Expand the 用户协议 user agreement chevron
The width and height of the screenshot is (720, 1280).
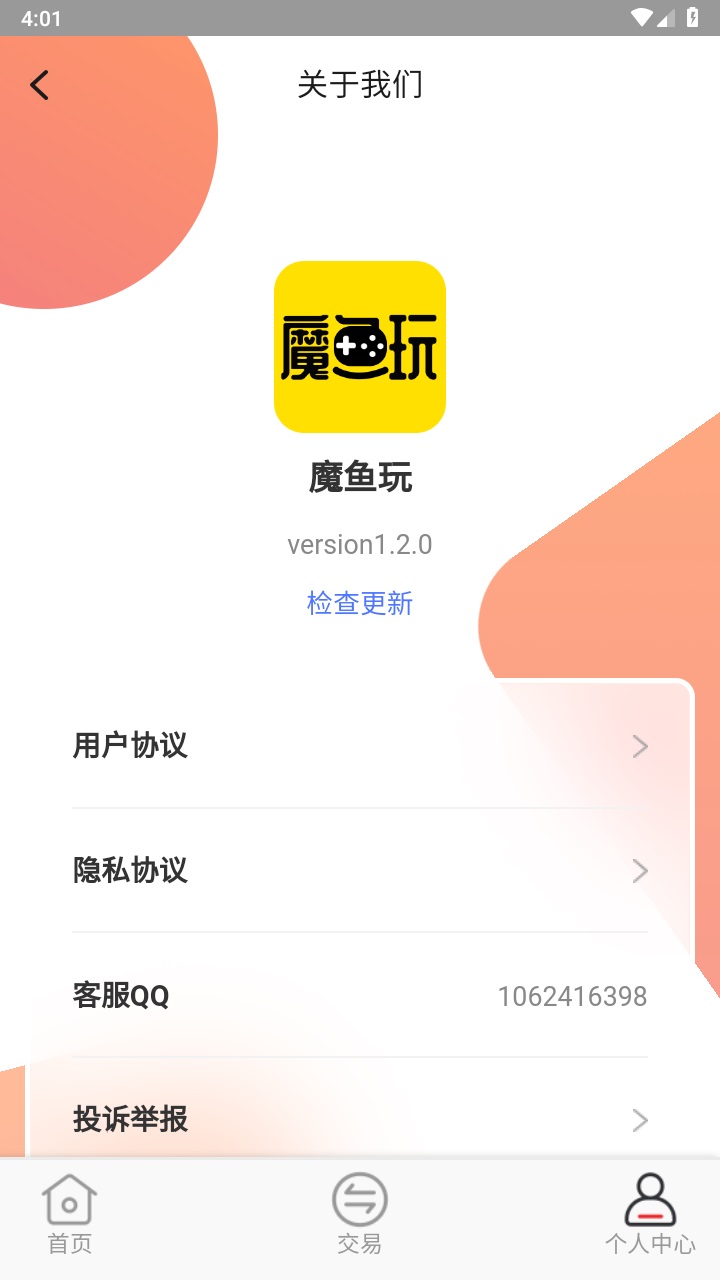tap(639, 746)
